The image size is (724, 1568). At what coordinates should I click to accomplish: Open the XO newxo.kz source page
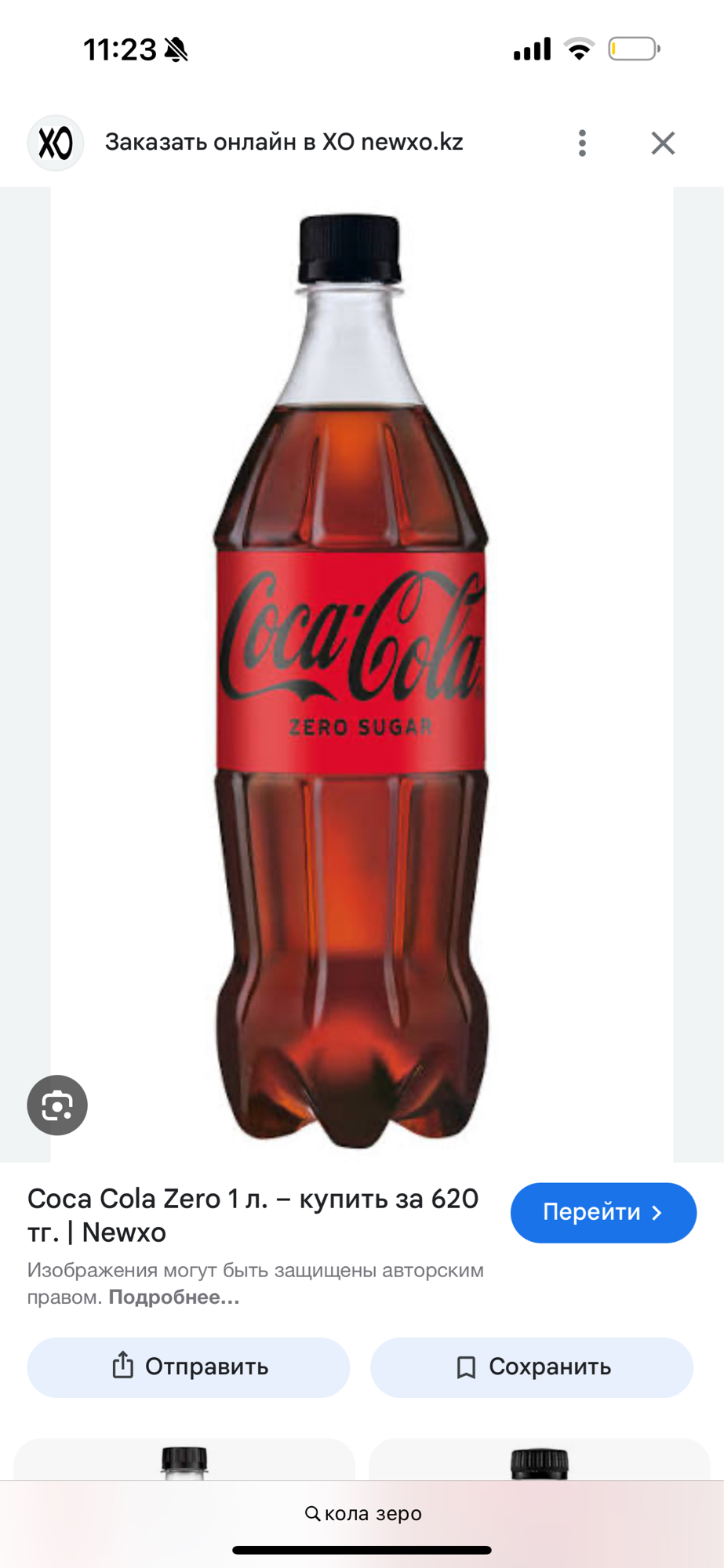[x=284, y=143]
